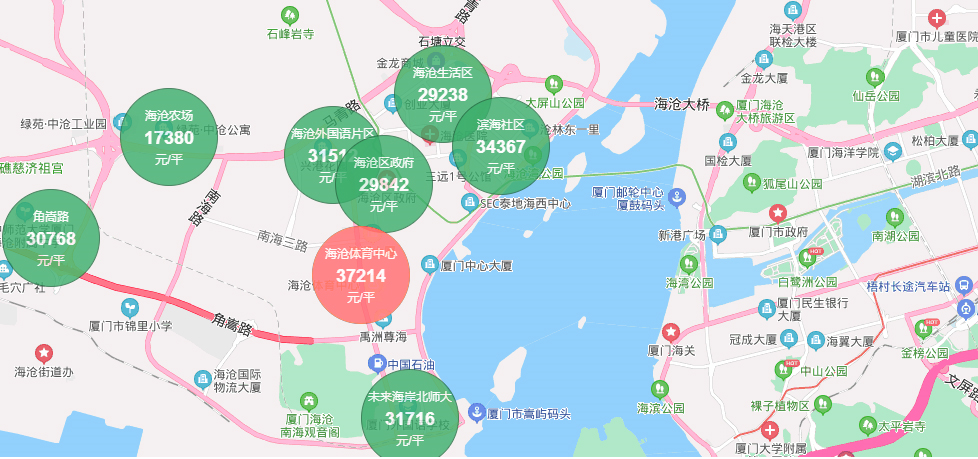This screenshot has height=459, width=978.
Task: Open the 海沧生活区 29238 marker
Action: click(x=443, y=95)
